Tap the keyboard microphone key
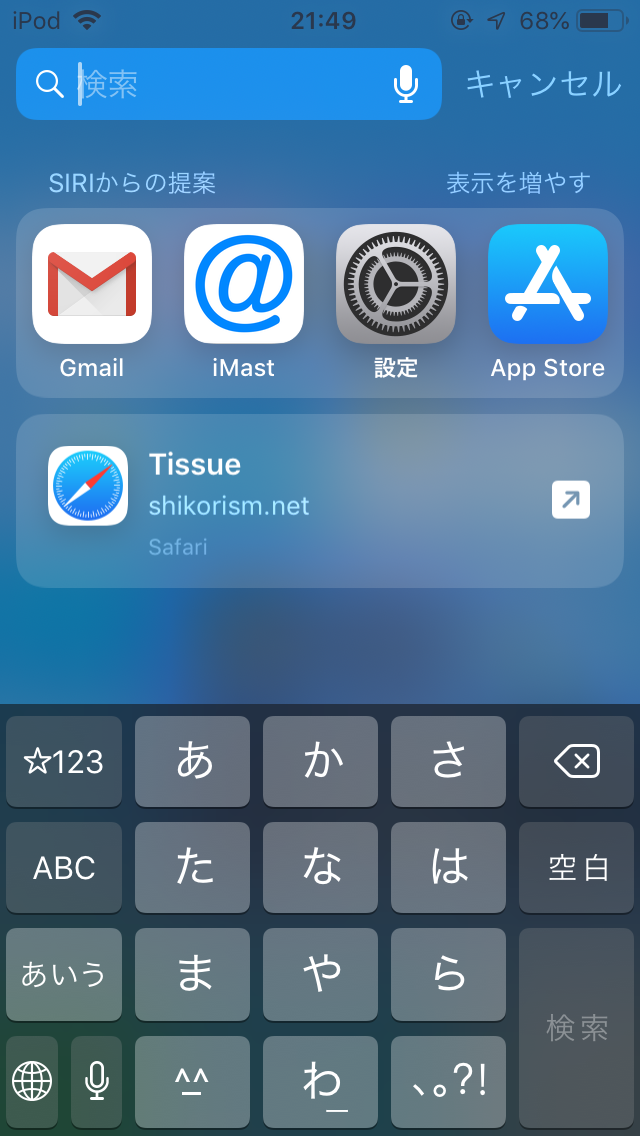Screen dimensions: 640x1136 coord(97,1081)
